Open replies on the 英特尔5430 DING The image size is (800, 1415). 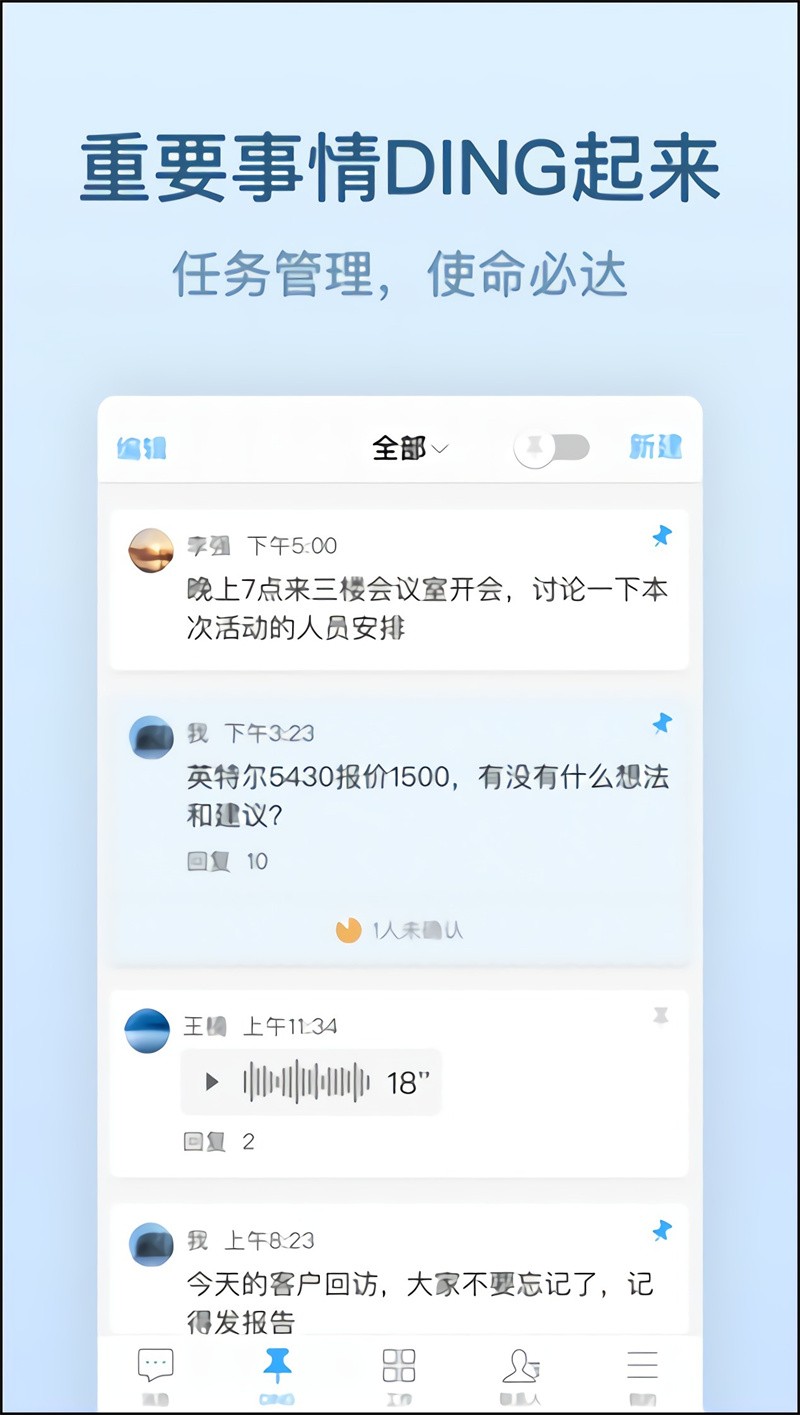(227, 860)
